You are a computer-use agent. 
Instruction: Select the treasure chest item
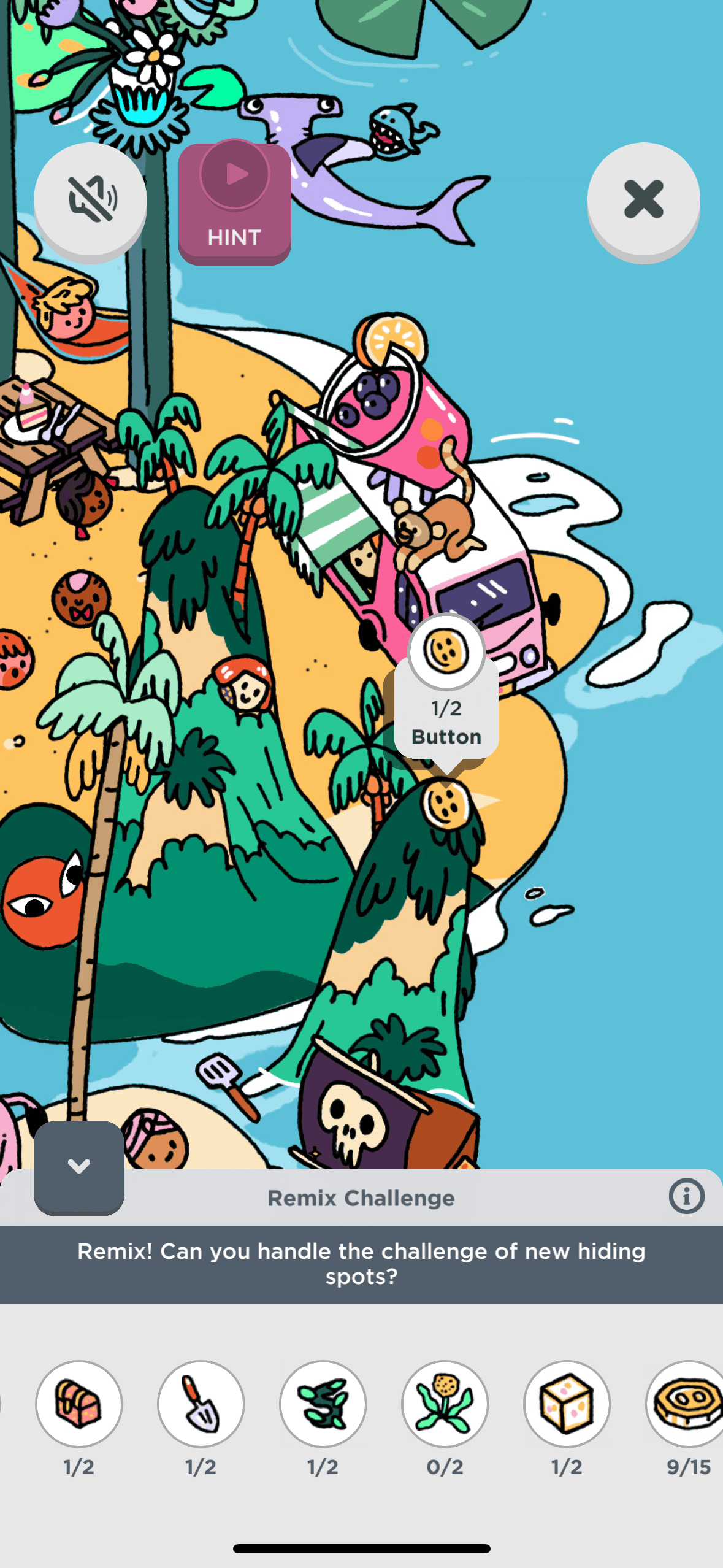[79, 1404]
